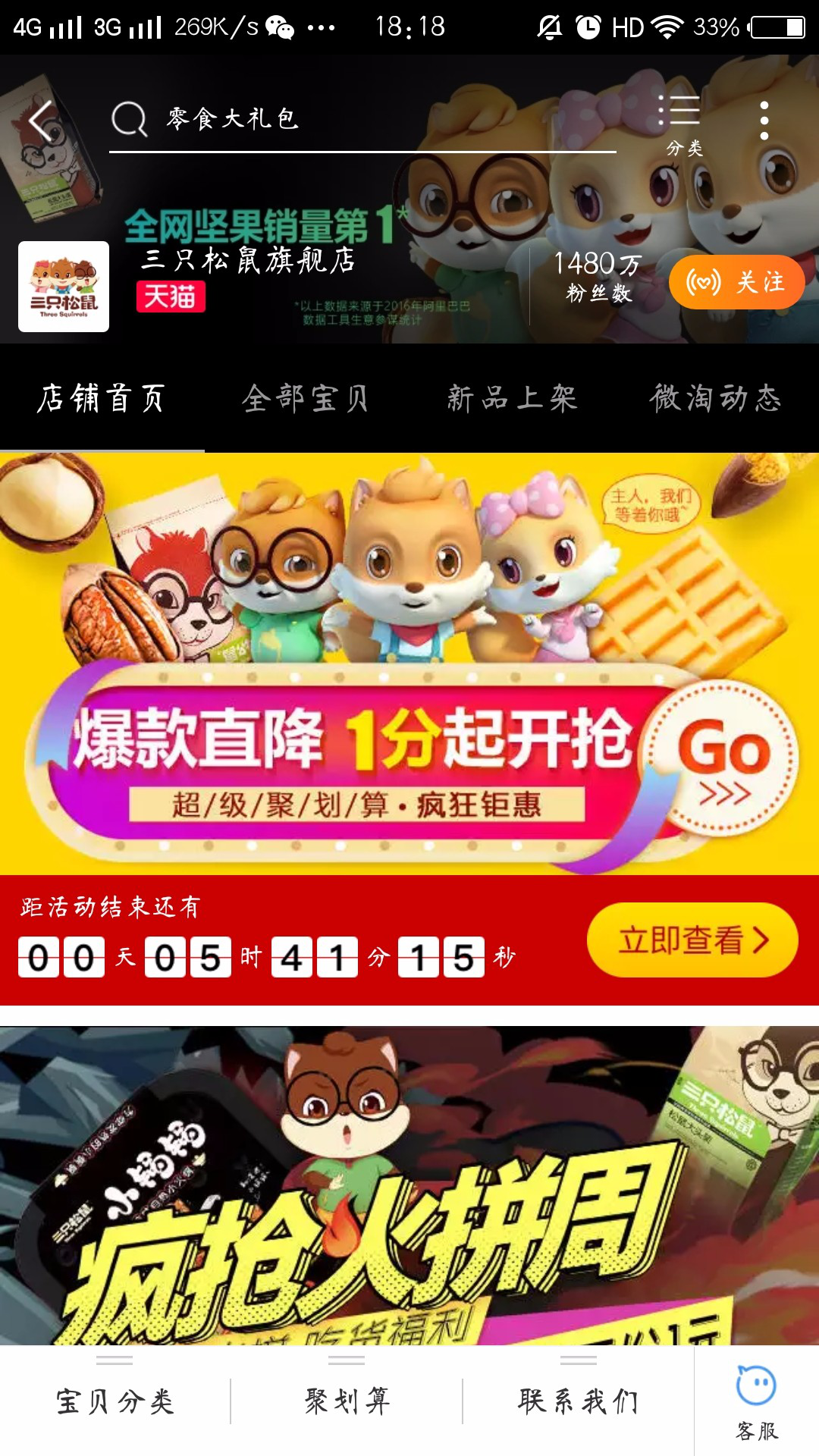Open the three-dot overflow menu
The image size is (819, 1456).
(764, 121)
